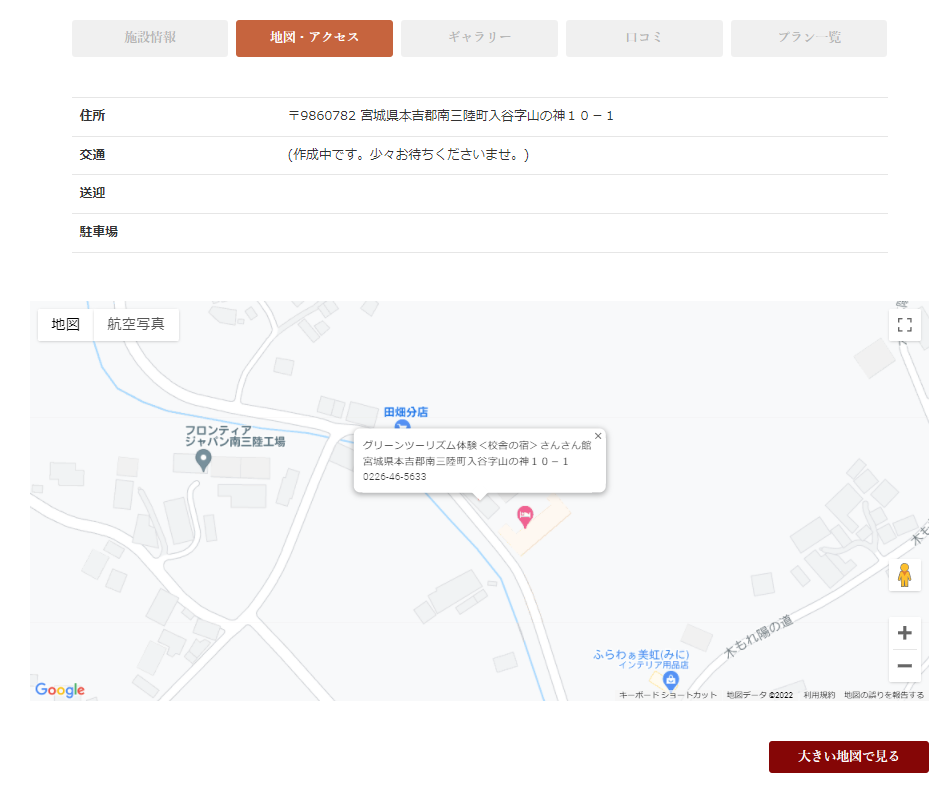Open the ギャラリー tab
Image resolution: width=945 pixels, height=793 pixels.
[479, 38]
